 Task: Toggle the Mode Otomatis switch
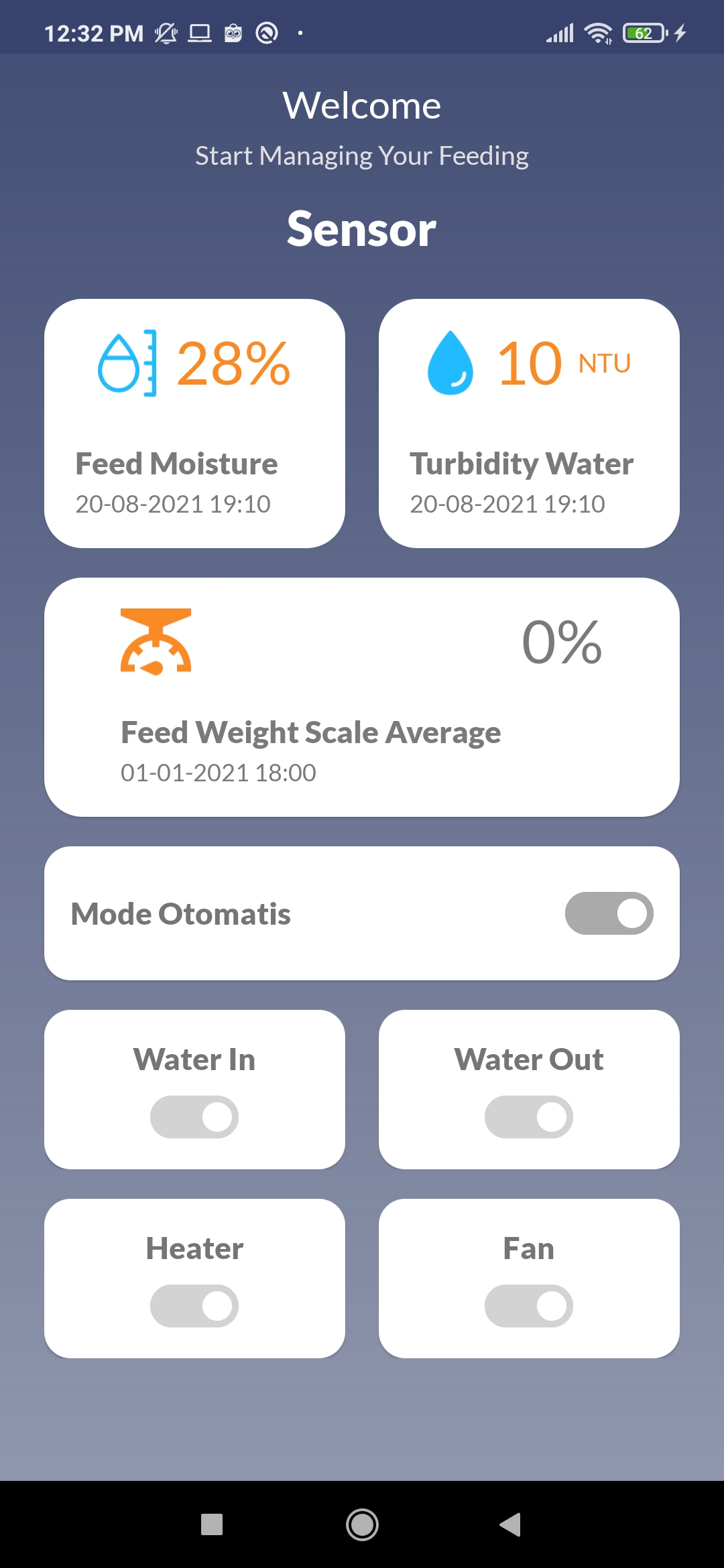point(609,913)
